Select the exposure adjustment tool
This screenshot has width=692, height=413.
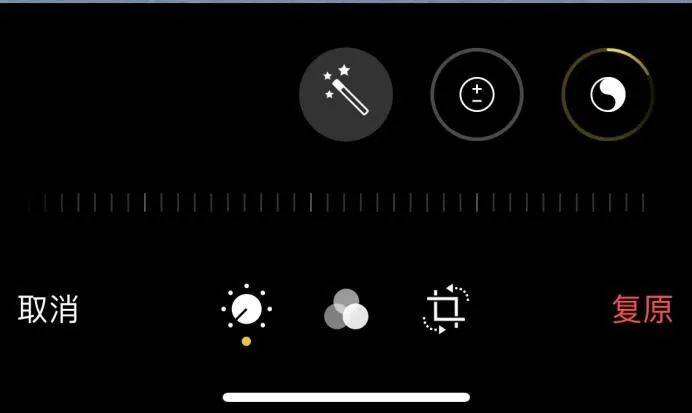coord(477,95)
